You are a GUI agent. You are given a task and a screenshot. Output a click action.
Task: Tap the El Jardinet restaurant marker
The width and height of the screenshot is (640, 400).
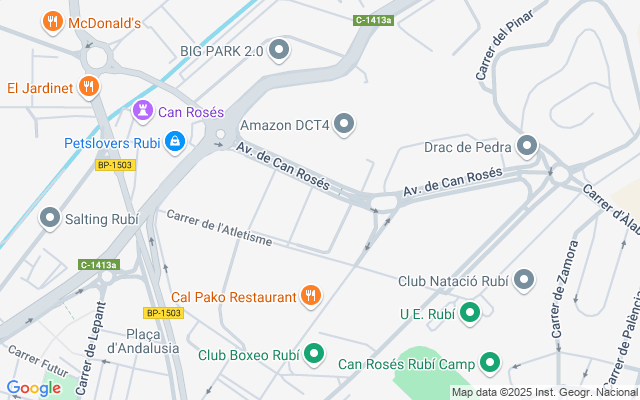[89, 87]
